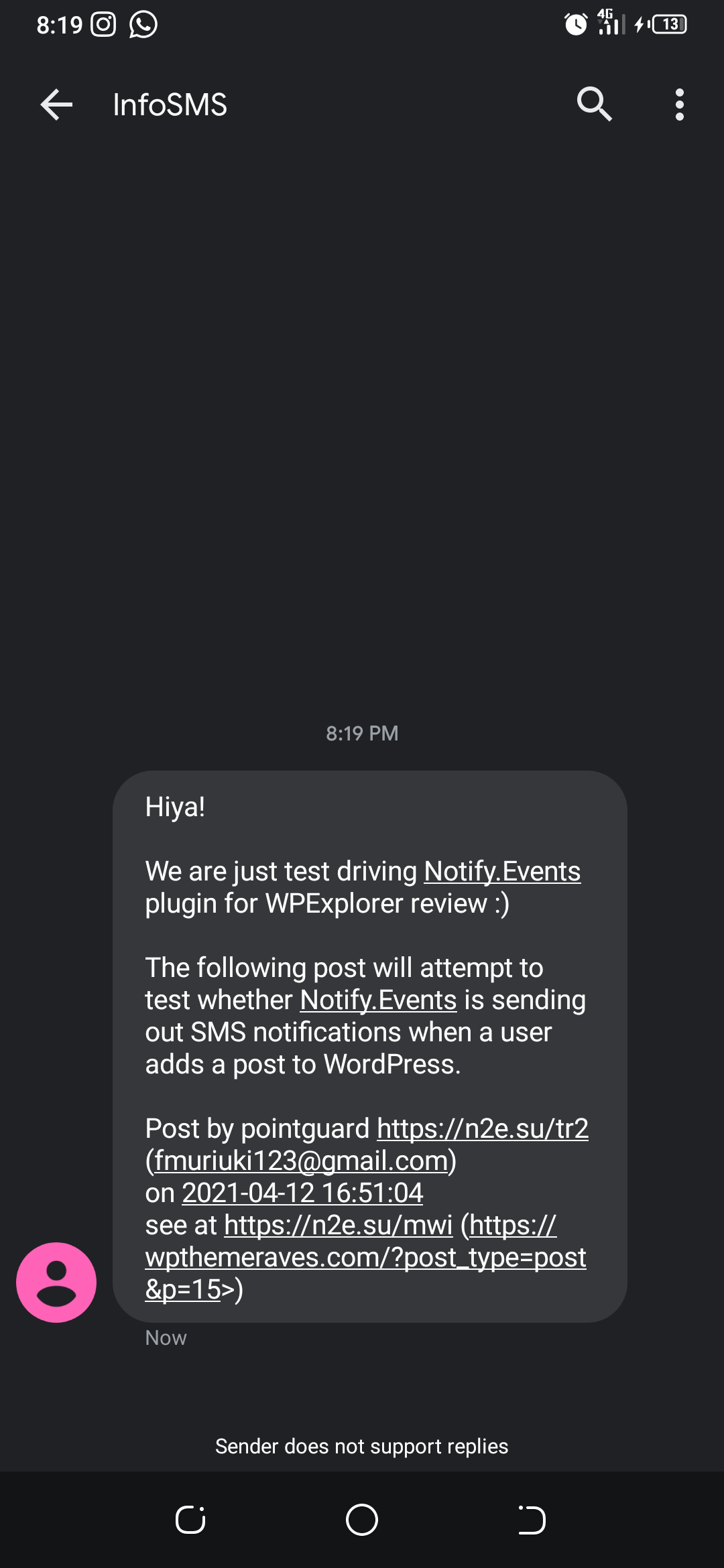Open the wpthemeraves.com post link
Viewport: 724px width, 1568px height.
coord(365,1257)
